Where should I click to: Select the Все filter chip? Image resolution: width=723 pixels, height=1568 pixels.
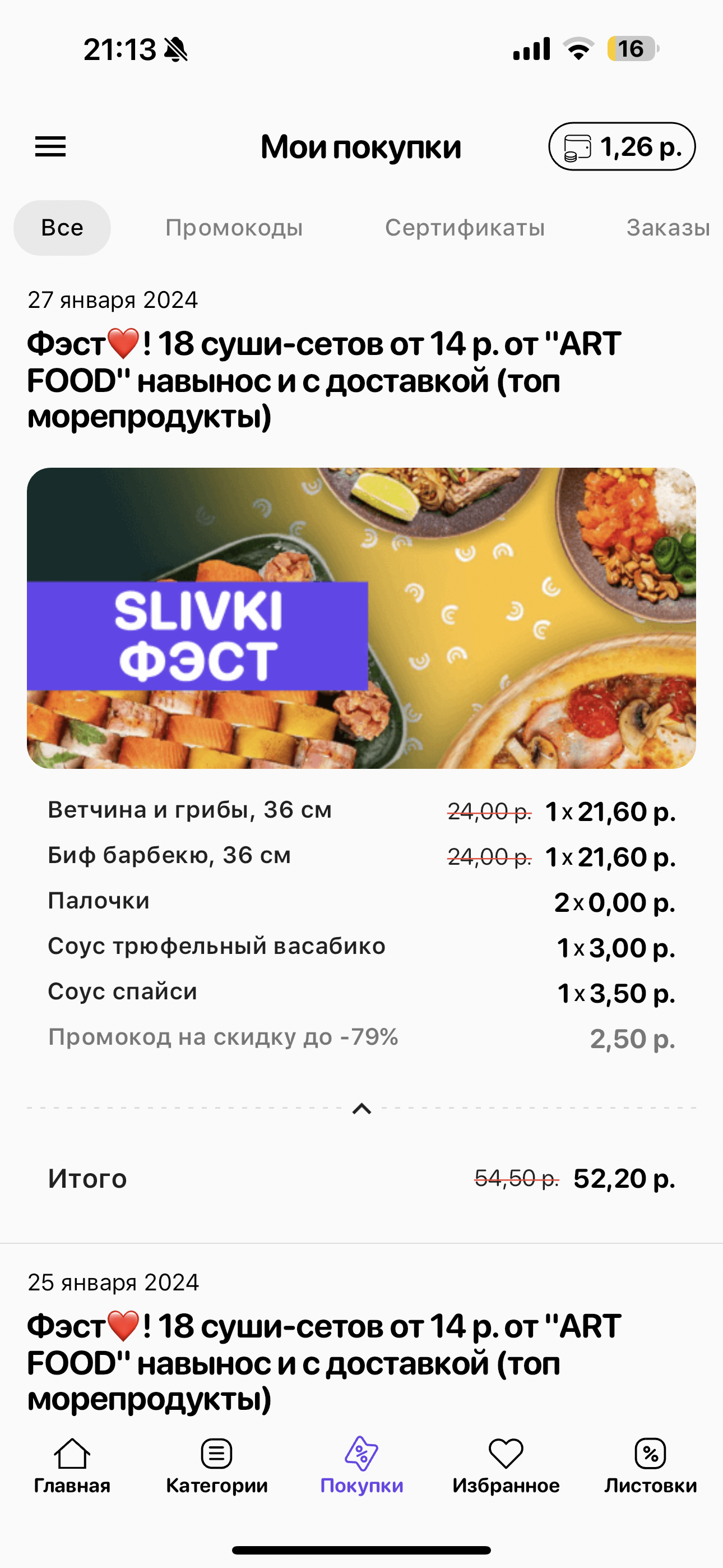[62, 228]
